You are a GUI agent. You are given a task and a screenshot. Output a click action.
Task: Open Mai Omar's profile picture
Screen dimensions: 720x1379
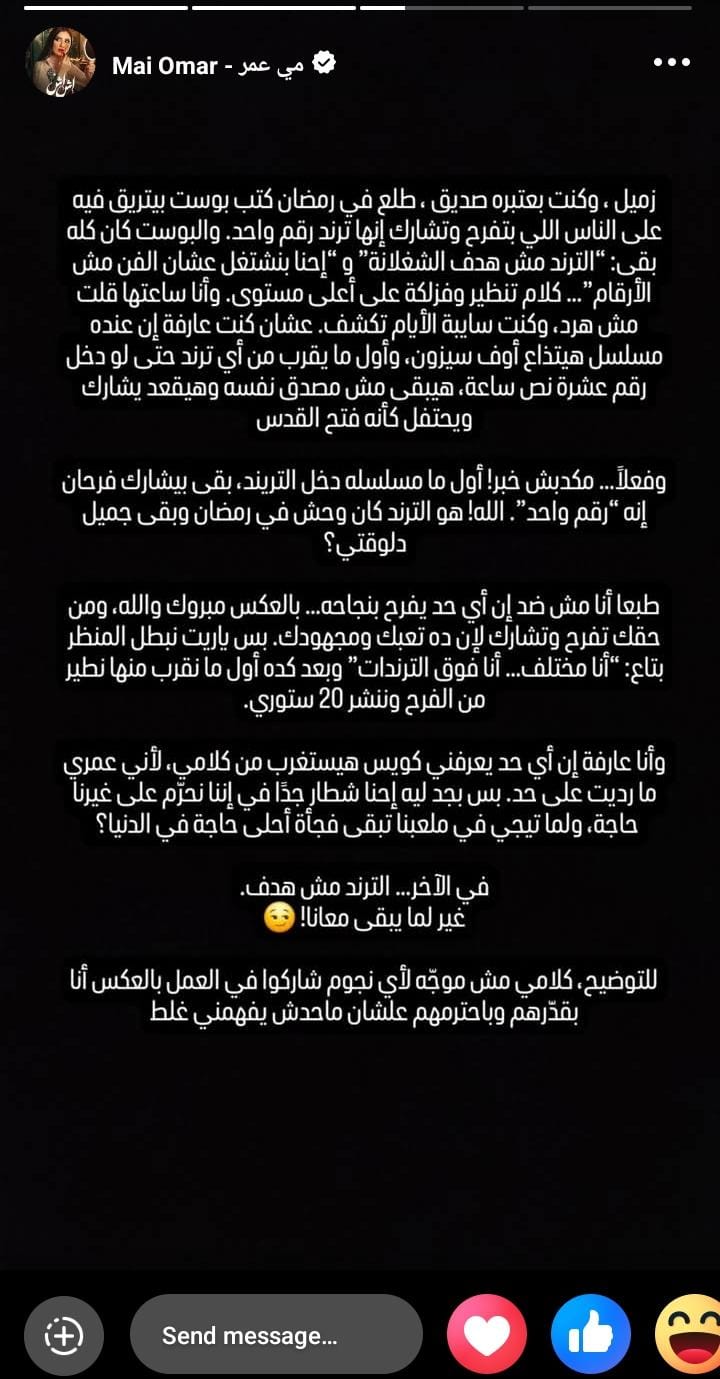click(x=59, y=62)
